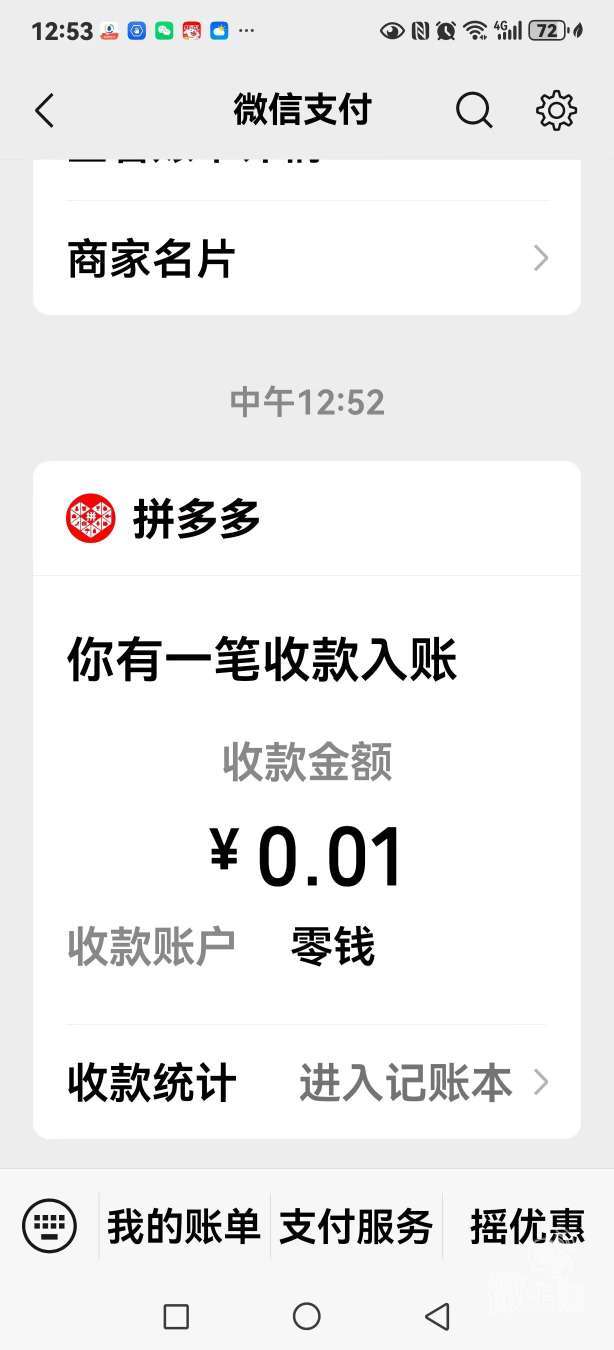Open search in 微信支付
The height and width of the screenshot is (1350, 614).
coord(474,111)
